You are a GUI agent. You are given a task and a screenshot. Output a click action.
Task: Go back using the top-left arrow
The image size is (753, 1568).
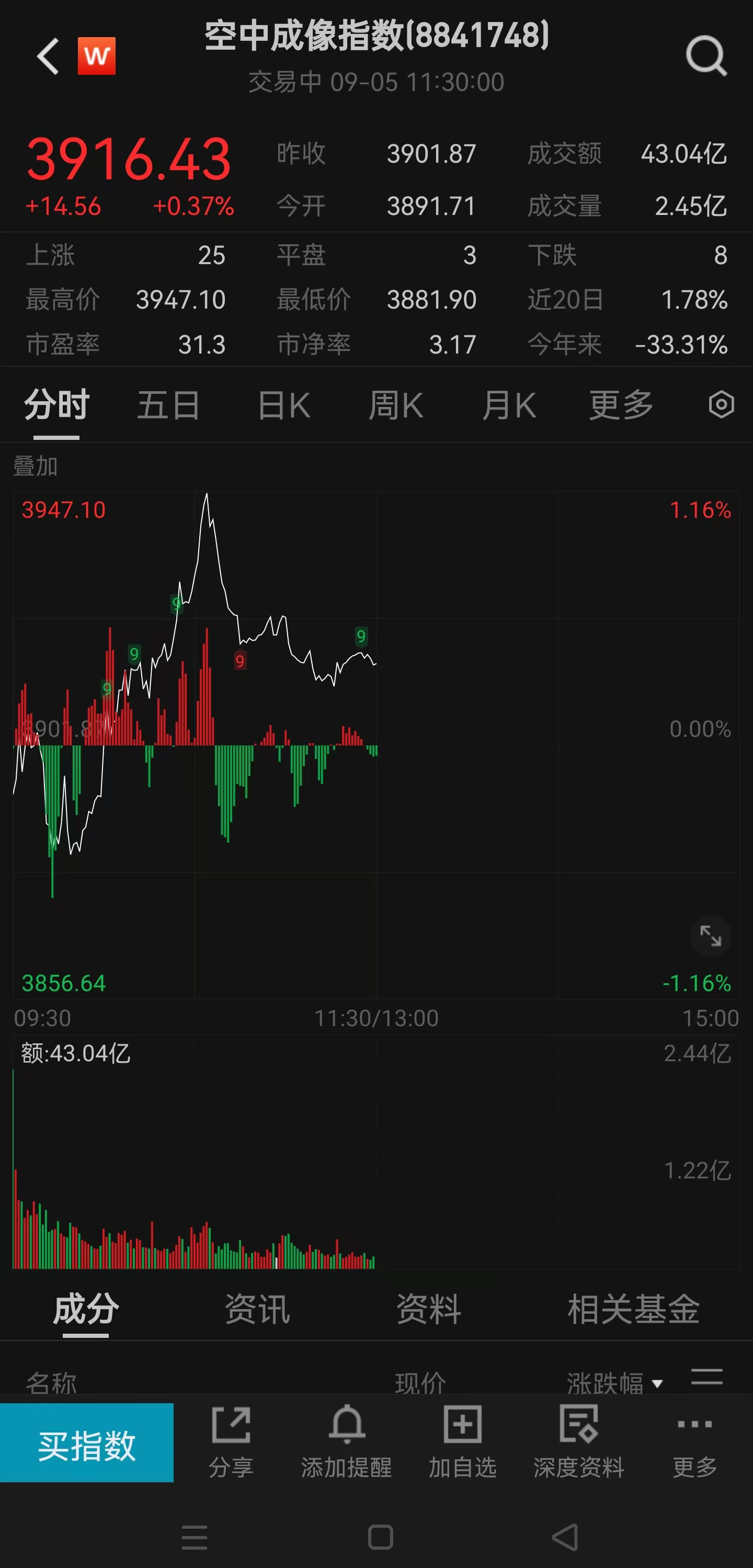[x=48, y=56]
